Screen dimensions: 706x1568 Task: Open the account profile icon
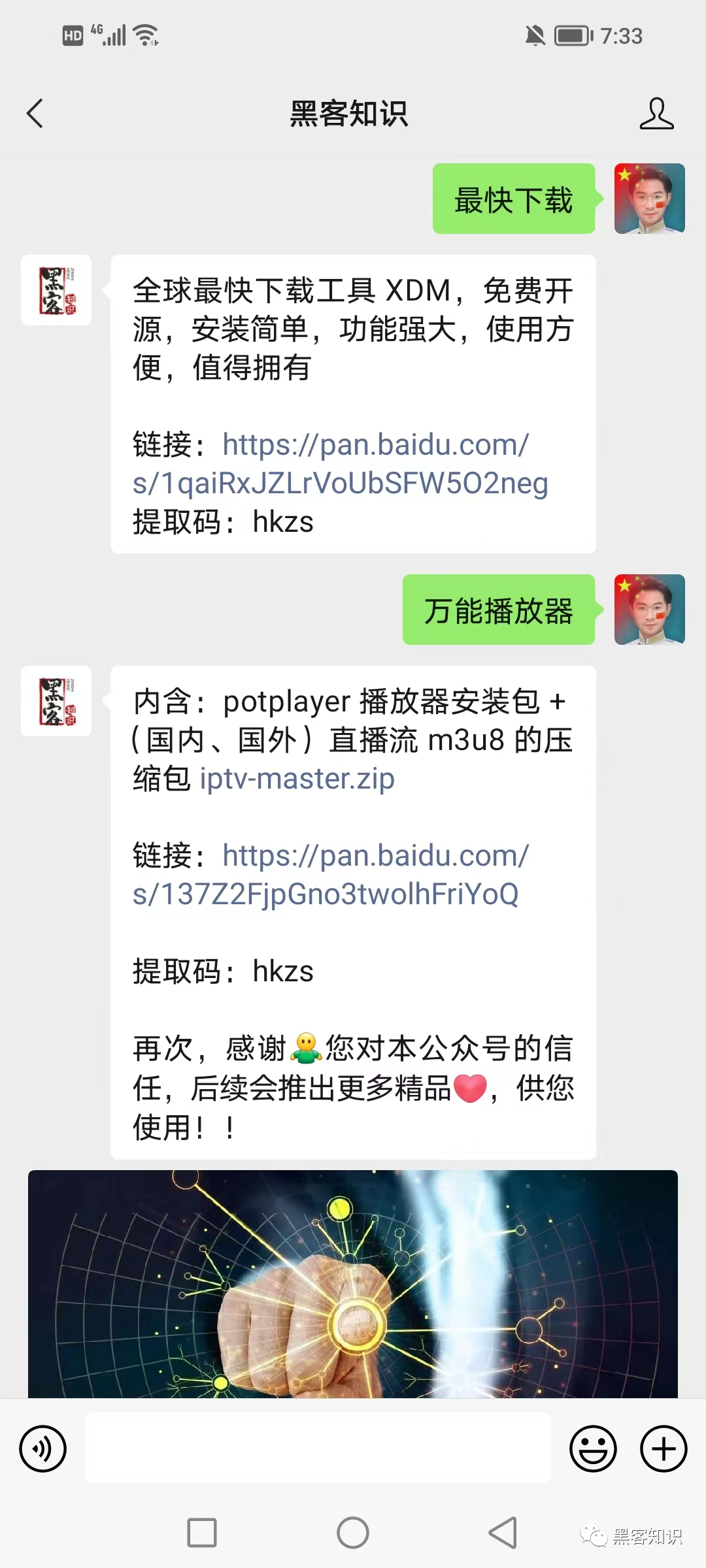click(x=656, y=114)
